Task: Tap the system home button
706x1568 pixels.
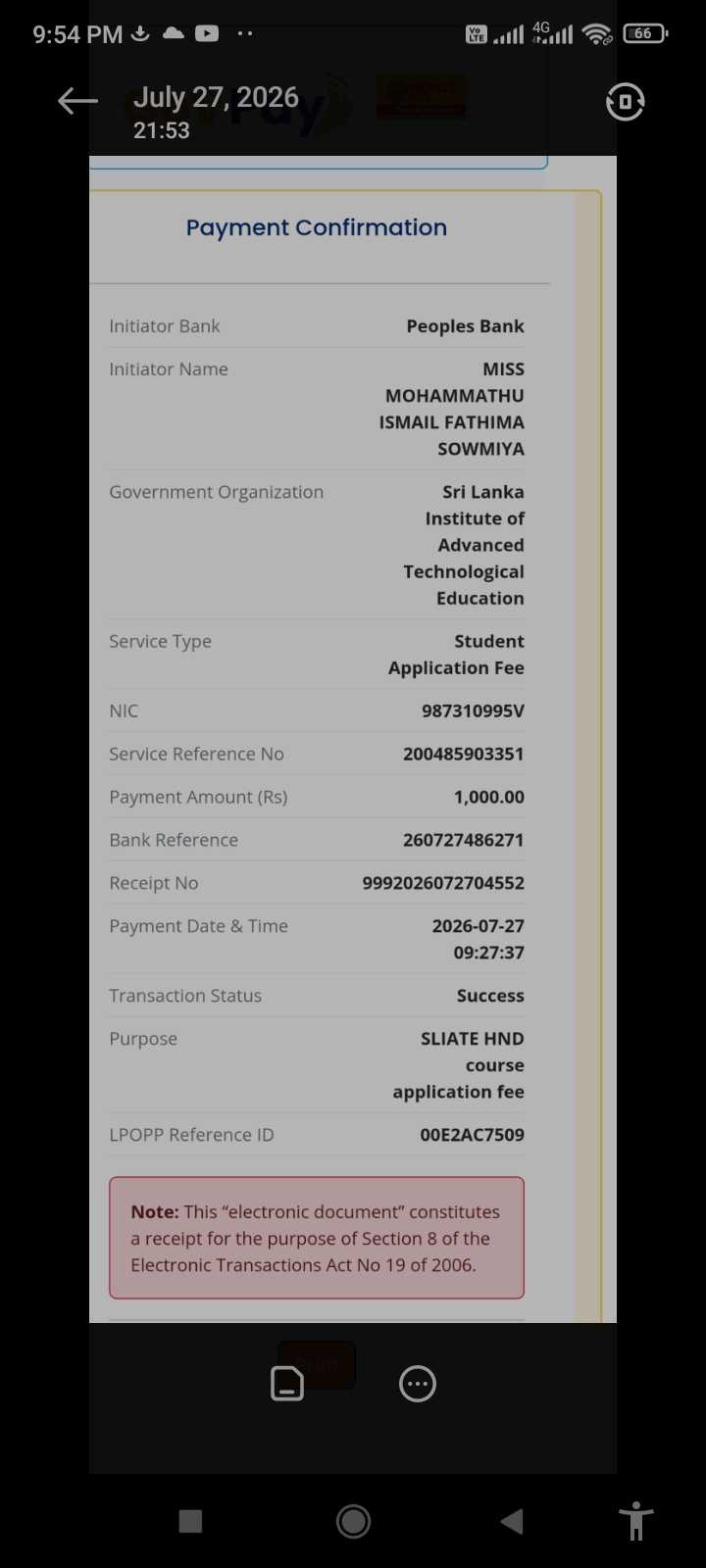Action: click(353, 1521)
